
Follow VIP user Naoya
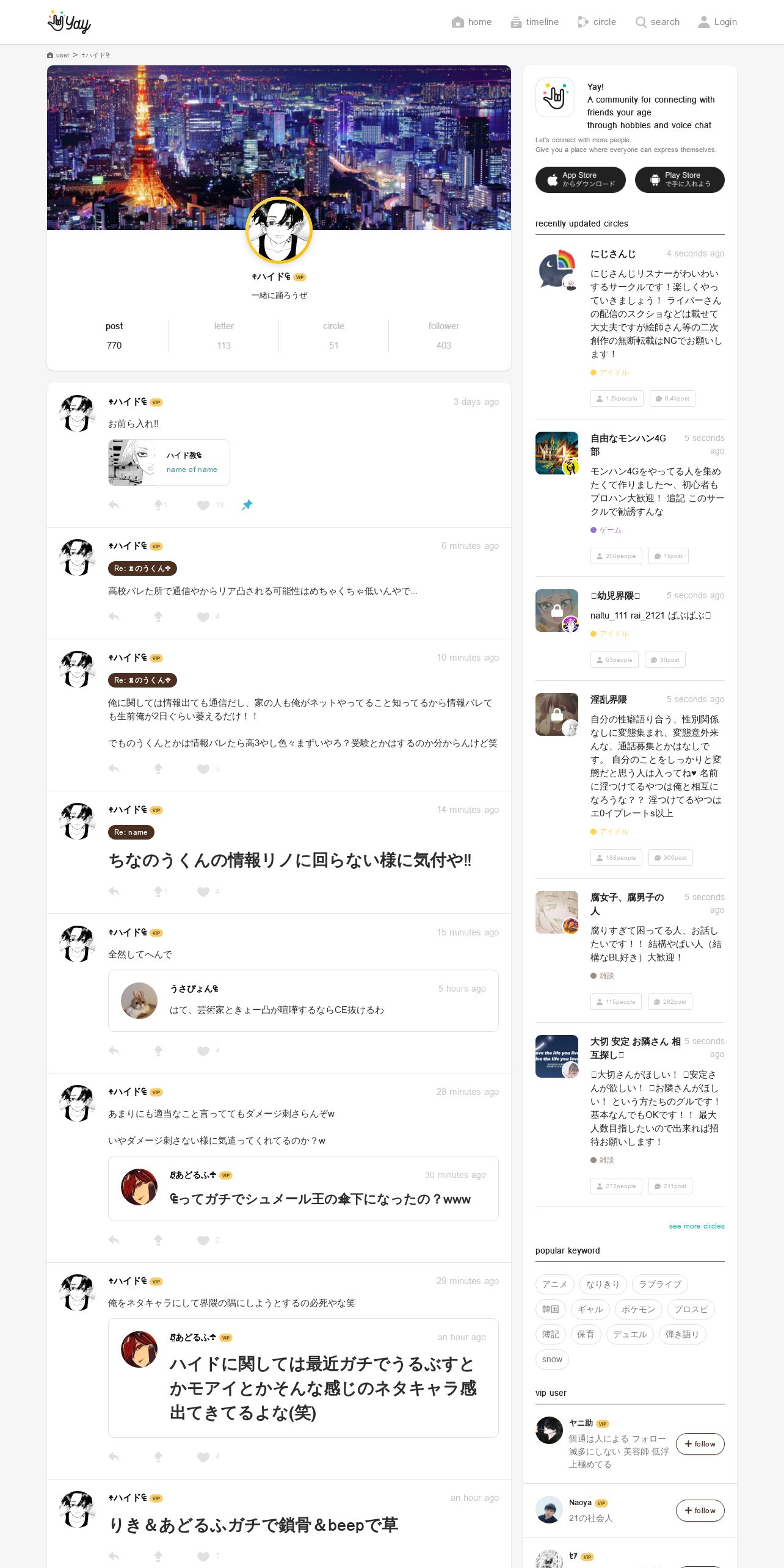[x=700, y=1510]
